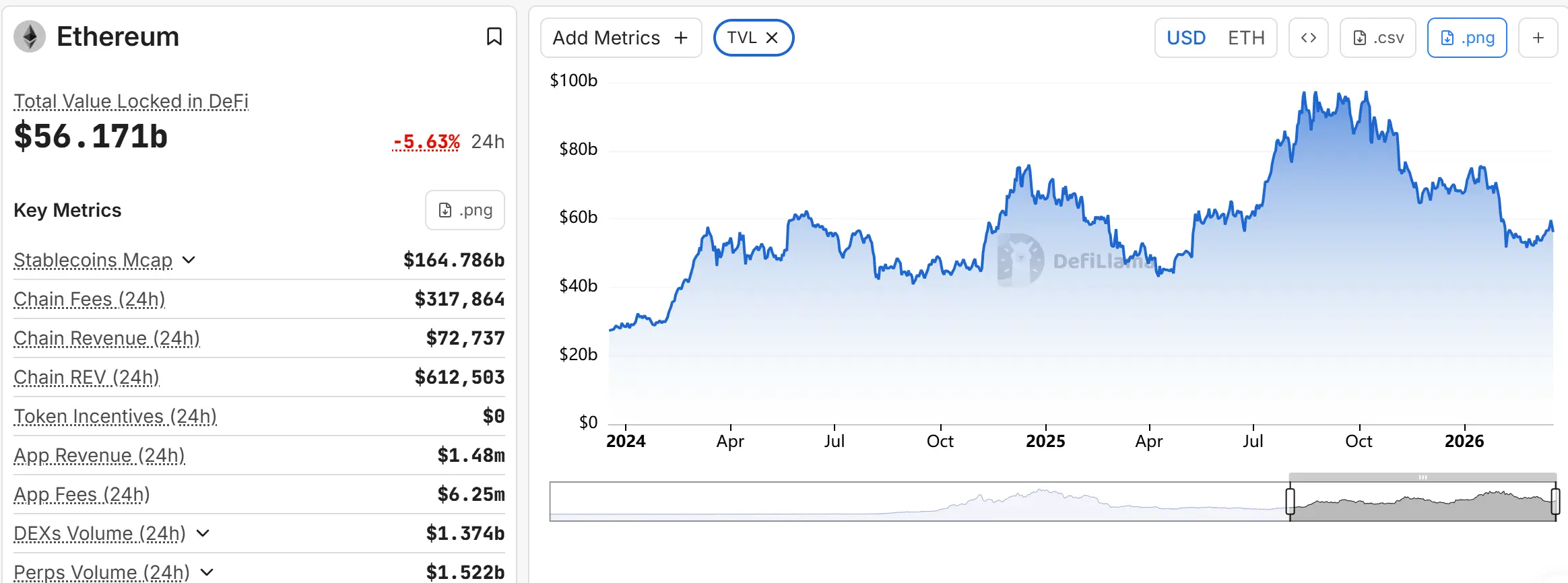This screenshot has width=1568, height=583.
Task: Select USD denomination
Action: click(x=1185, y=38)
